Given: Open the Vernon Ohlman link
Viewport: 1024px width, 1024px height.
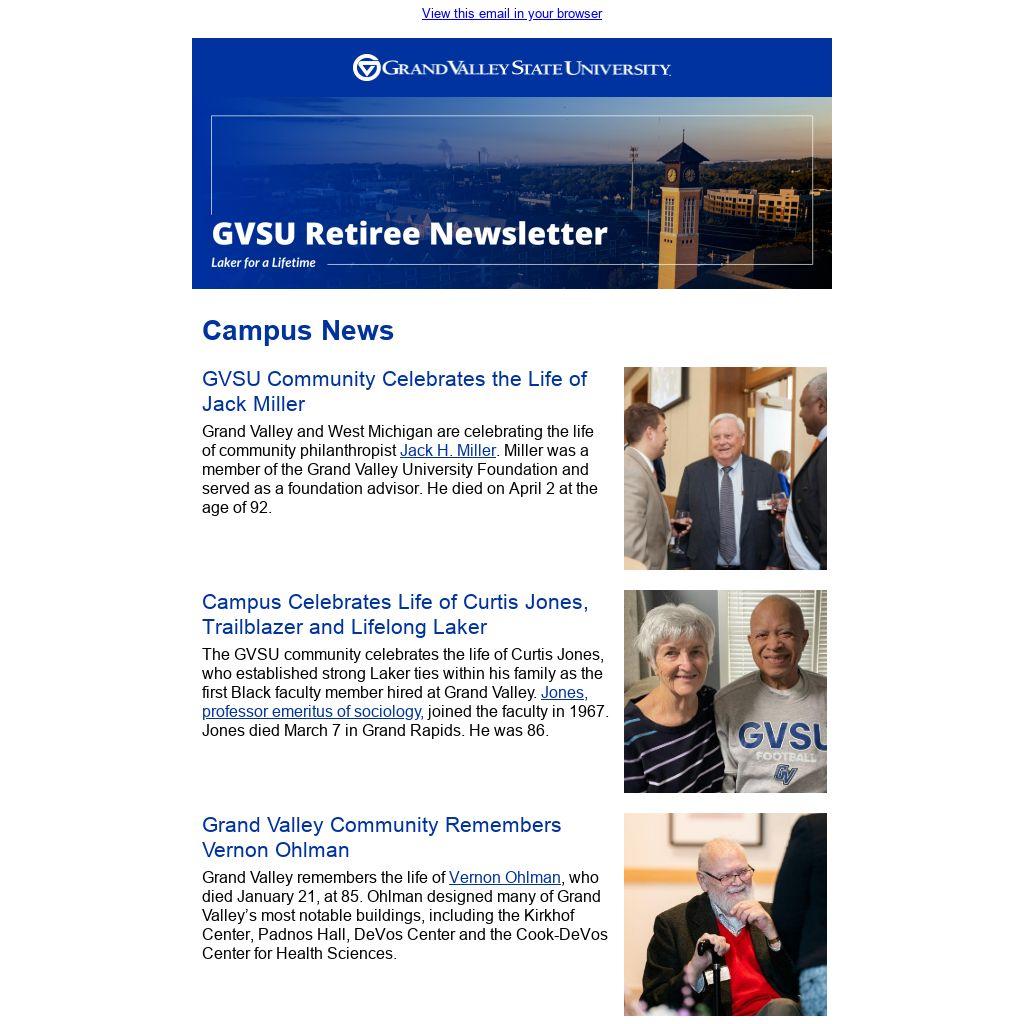Looking at the screenshot, I should coord(504,877).
